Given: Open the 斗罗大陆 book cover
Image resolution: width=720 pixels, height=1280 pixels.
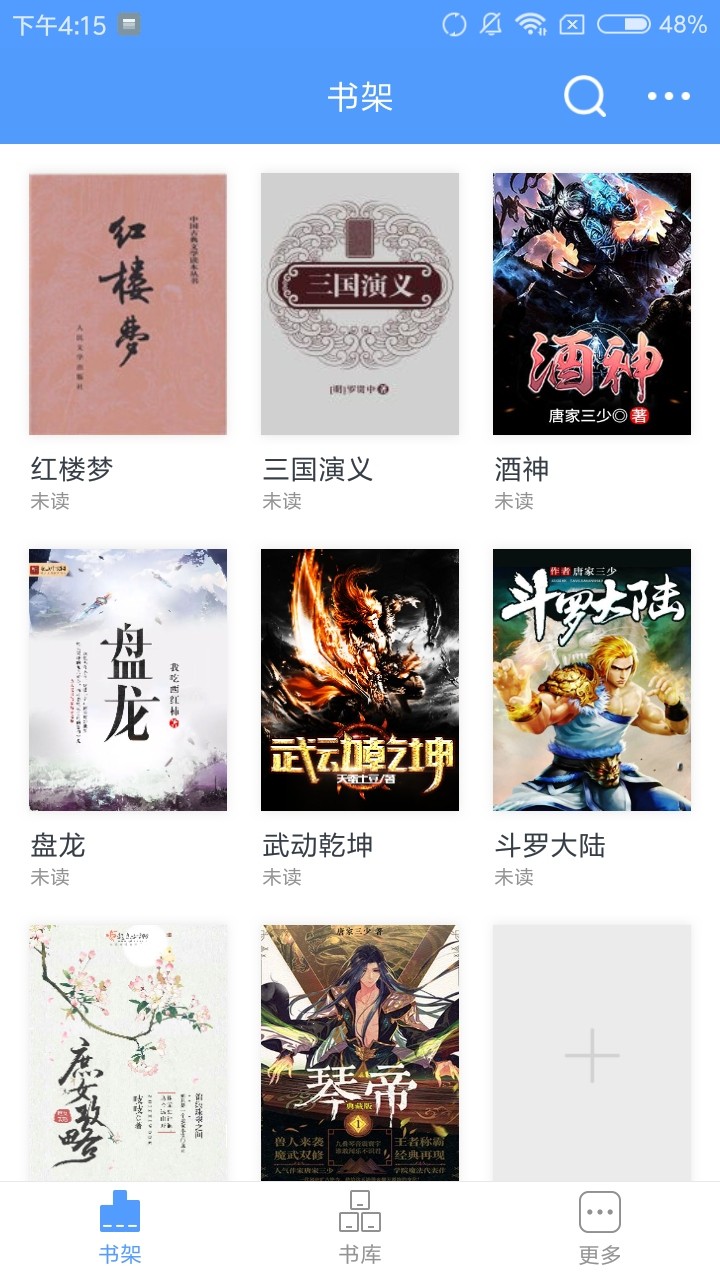Looking at the screenshot, I should (591, 679).
